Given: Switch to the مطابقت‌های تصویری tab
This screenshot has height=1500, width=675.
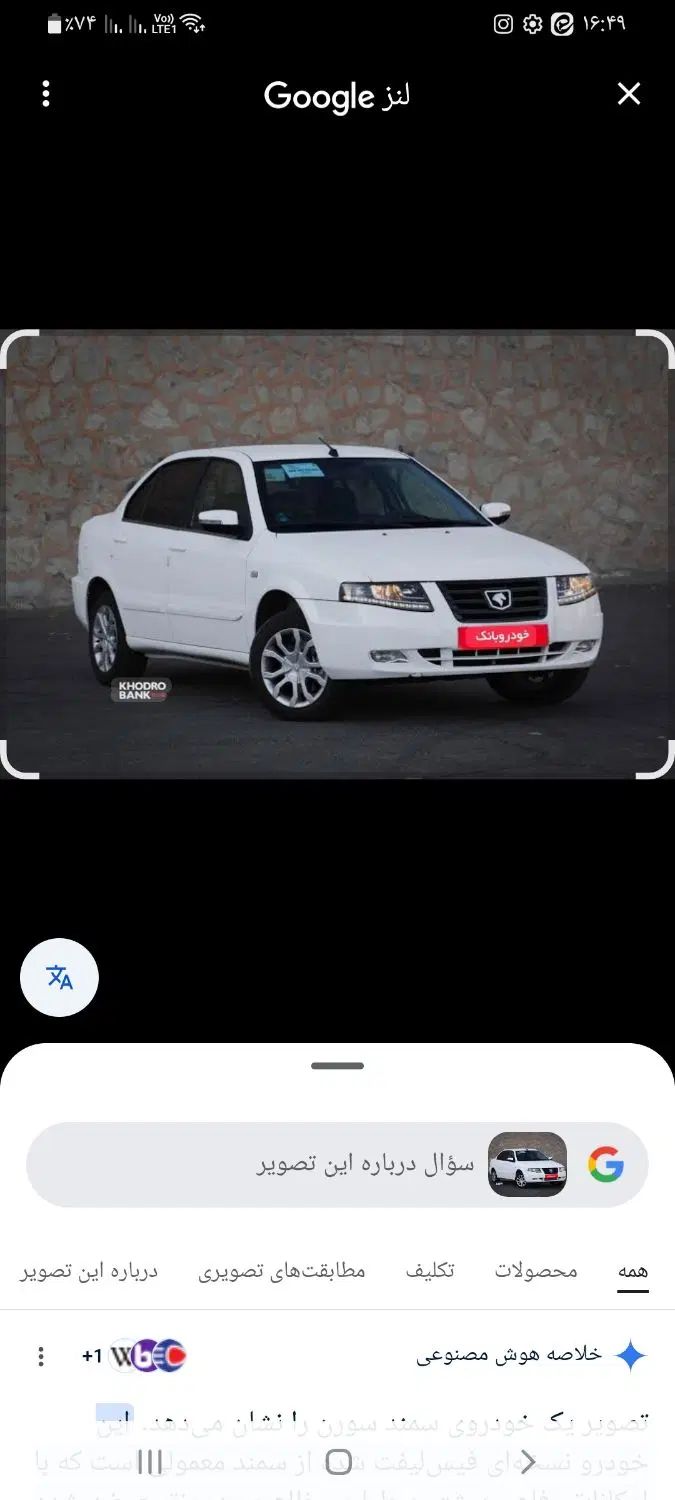Looking at the screenshot, I should point(281,1271).
